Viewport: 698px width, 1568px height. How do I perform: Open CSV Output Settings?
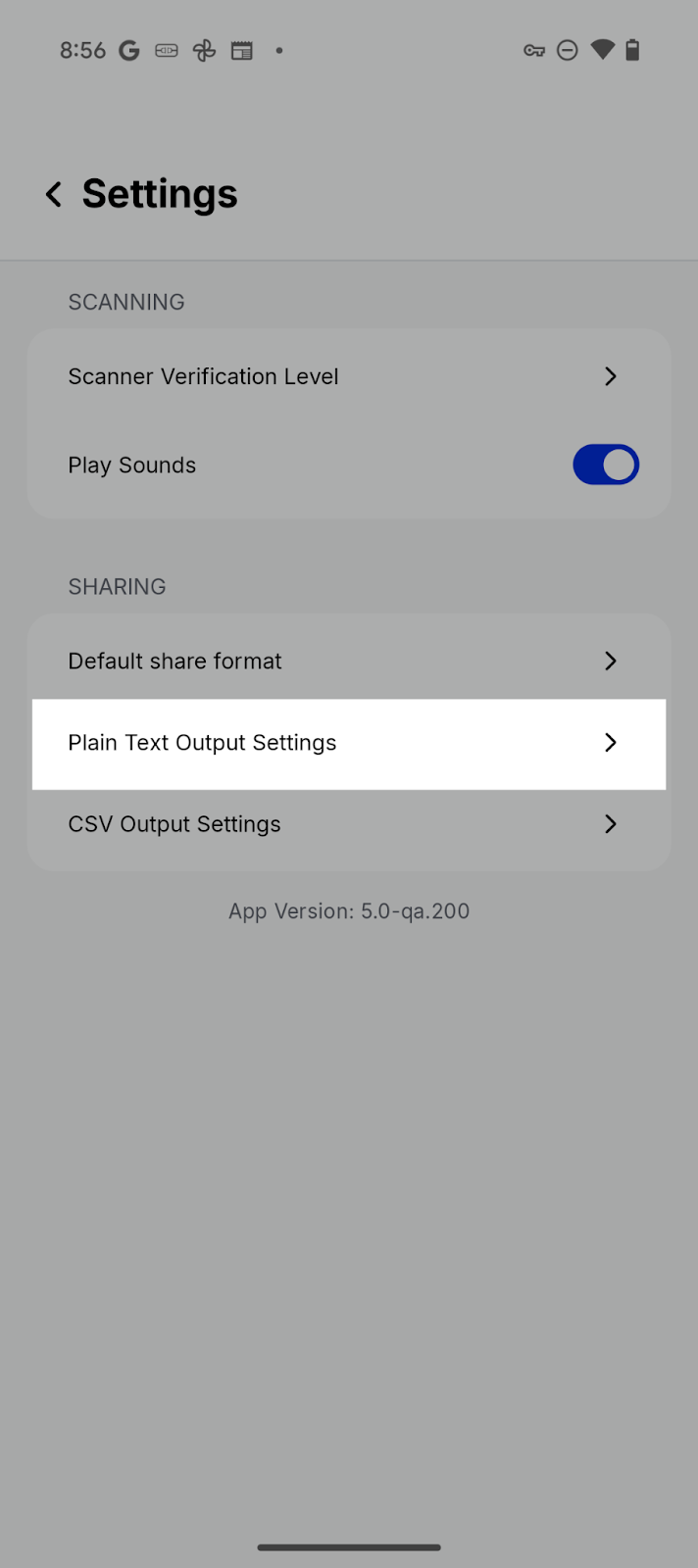click(x=348, y=824)
